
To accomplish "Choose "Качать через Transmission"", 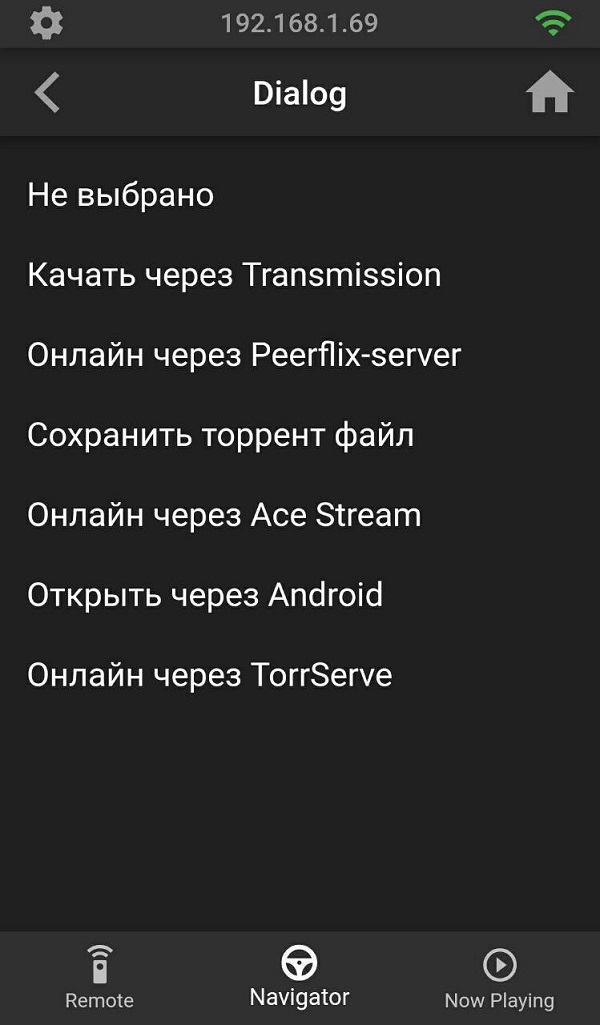I will click(x=300, y=275).
